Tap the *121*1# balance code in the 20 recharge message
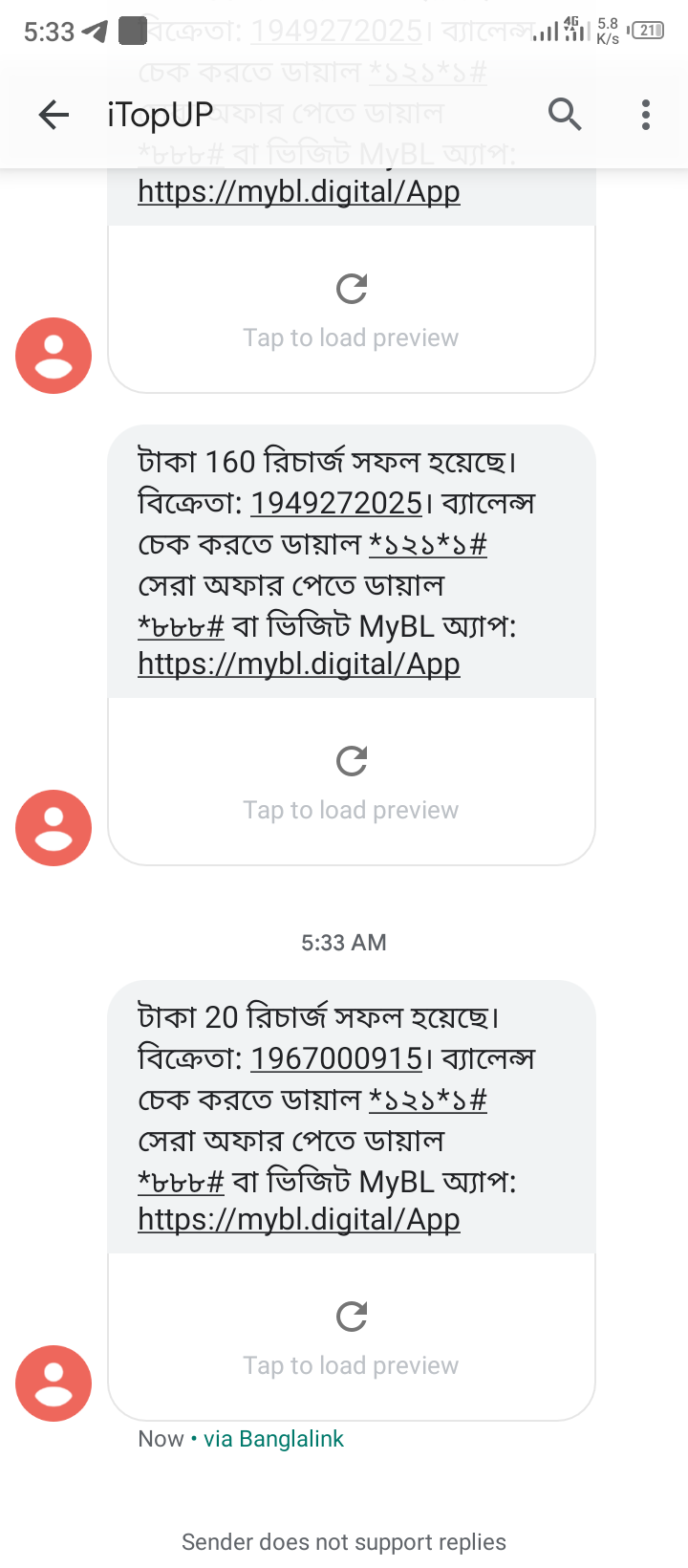The image size is (688, 1568). (428, 1100)
